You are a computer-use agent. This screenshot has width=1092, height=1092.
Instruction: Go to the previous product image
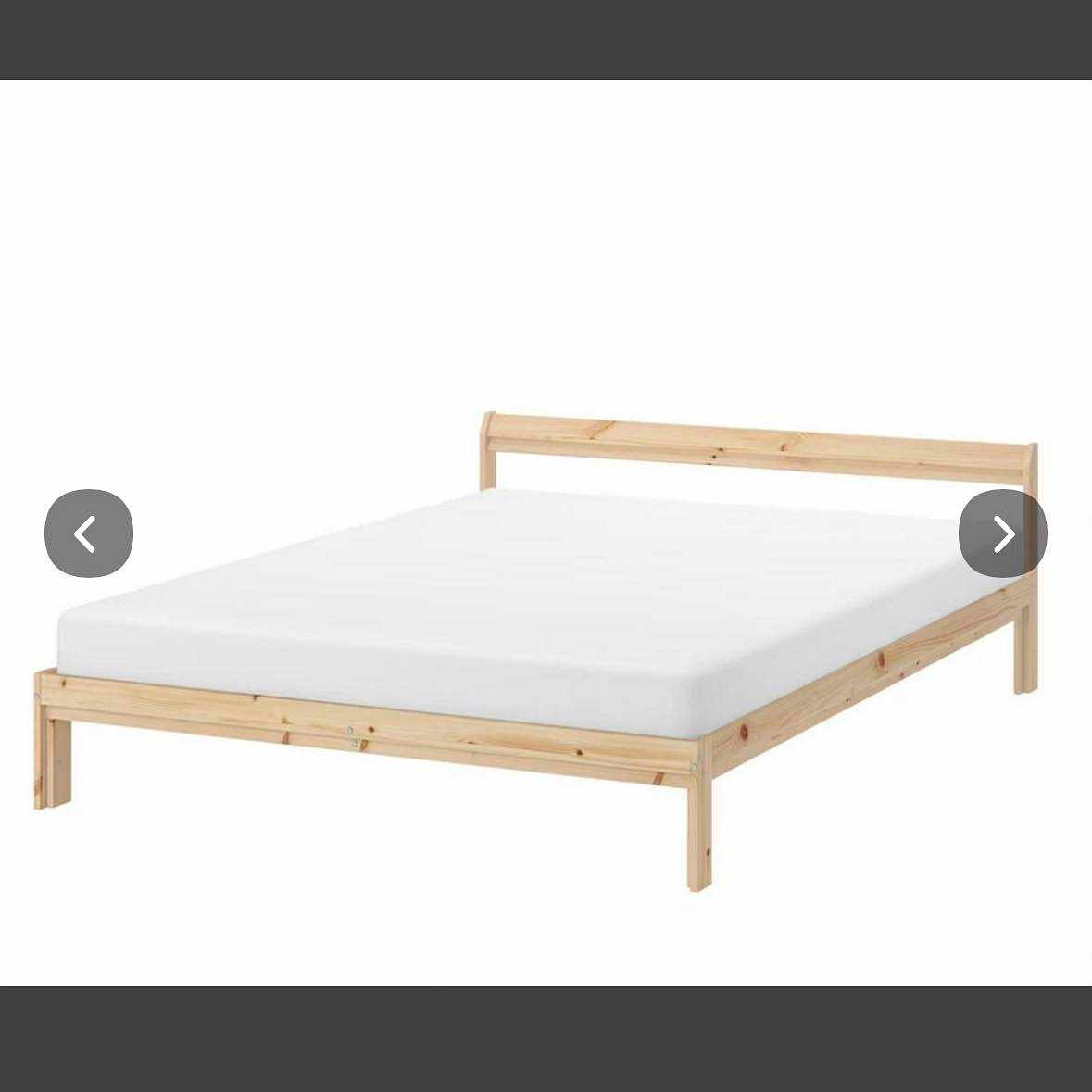pyautogui.click(x=89, y=533)
